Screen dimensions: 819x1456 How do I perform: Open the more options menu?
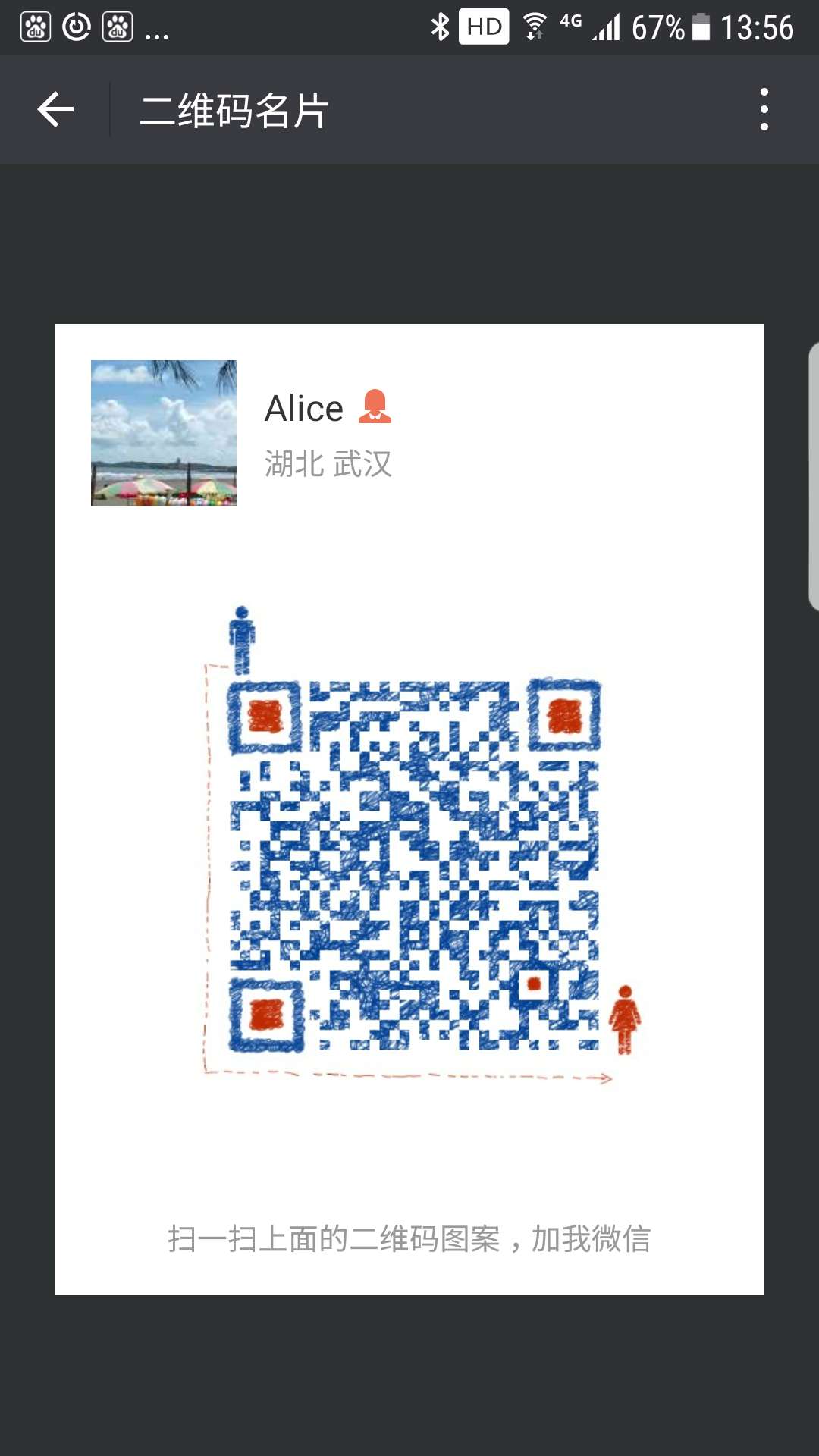[x=764, y=109]
